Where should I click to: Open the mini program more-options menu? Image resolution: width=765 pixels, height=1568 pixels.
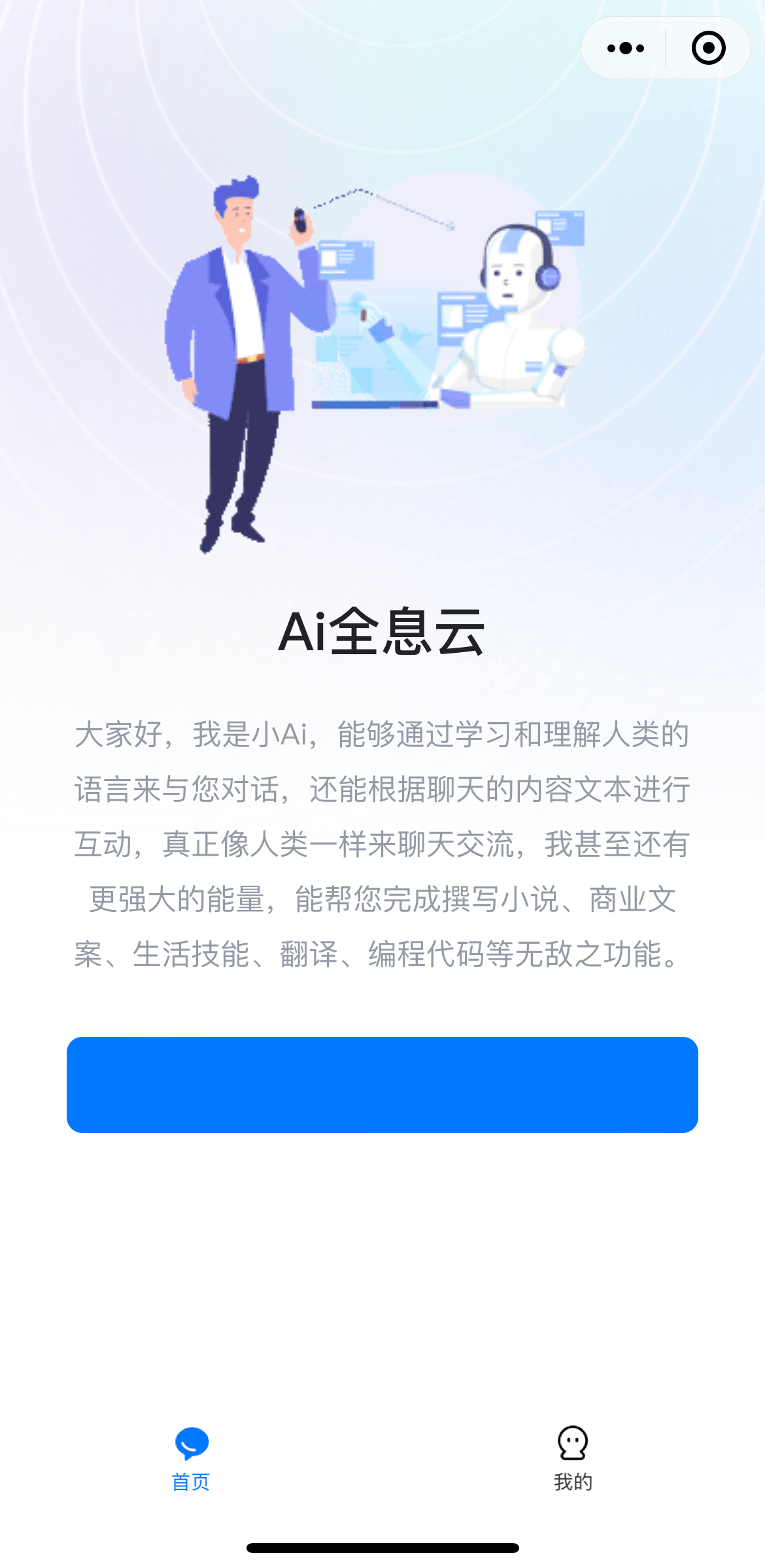coord(625,48)
